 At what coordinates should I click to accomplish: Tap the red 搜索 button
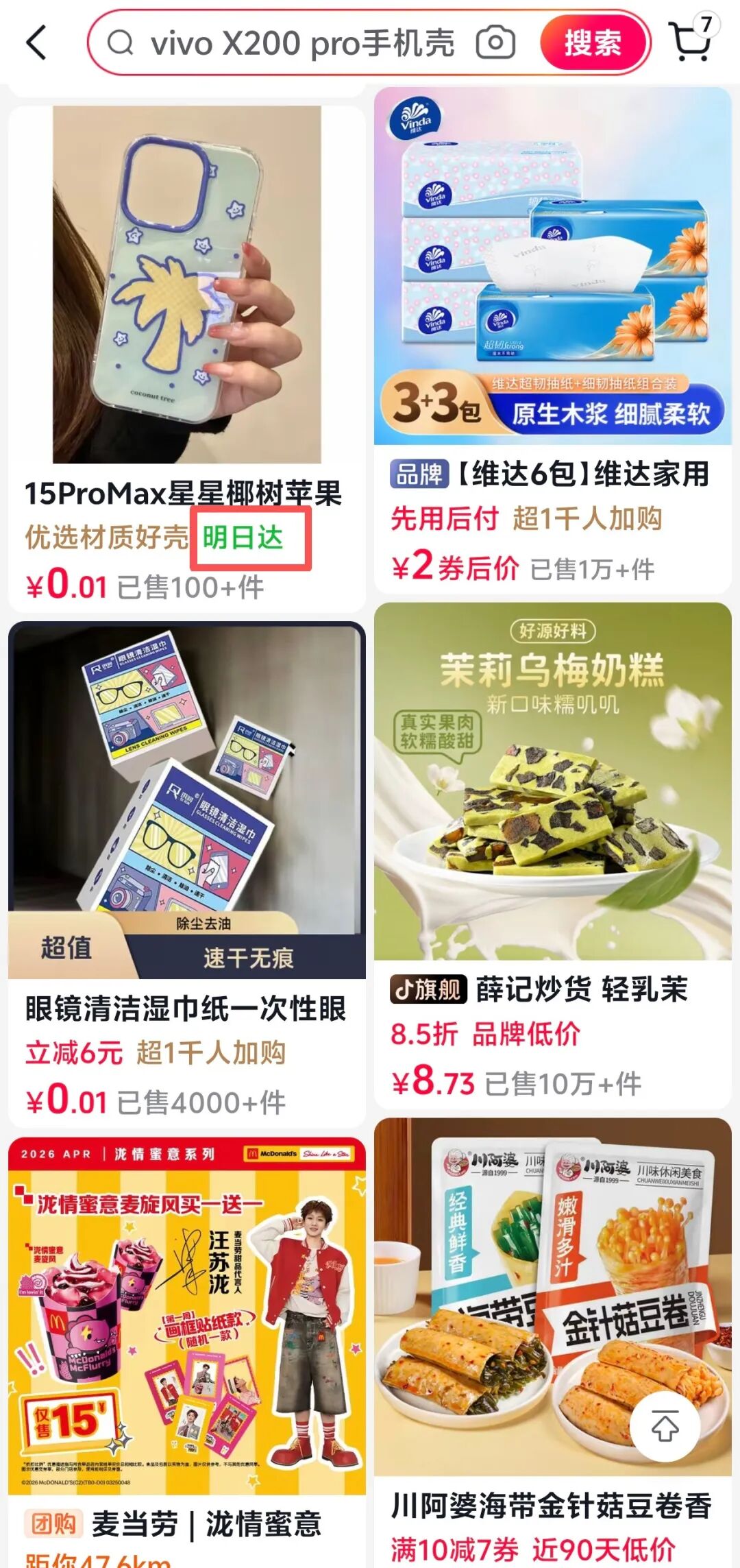[x=593, y=43]
